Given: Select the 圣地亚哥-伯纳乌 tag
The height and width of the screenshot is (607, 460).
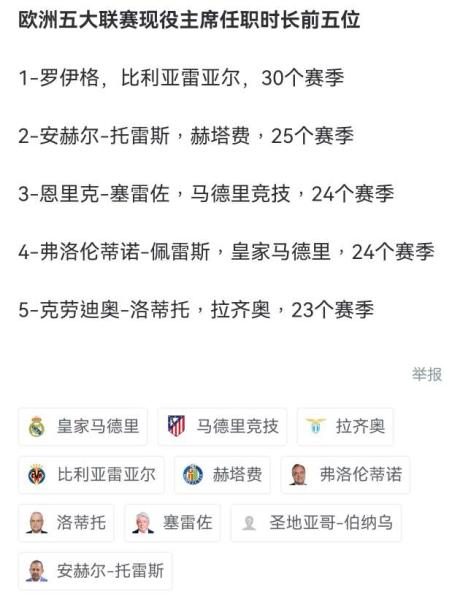Looking at the screenshot, I should pyautogui.click(x=316, y=523).
